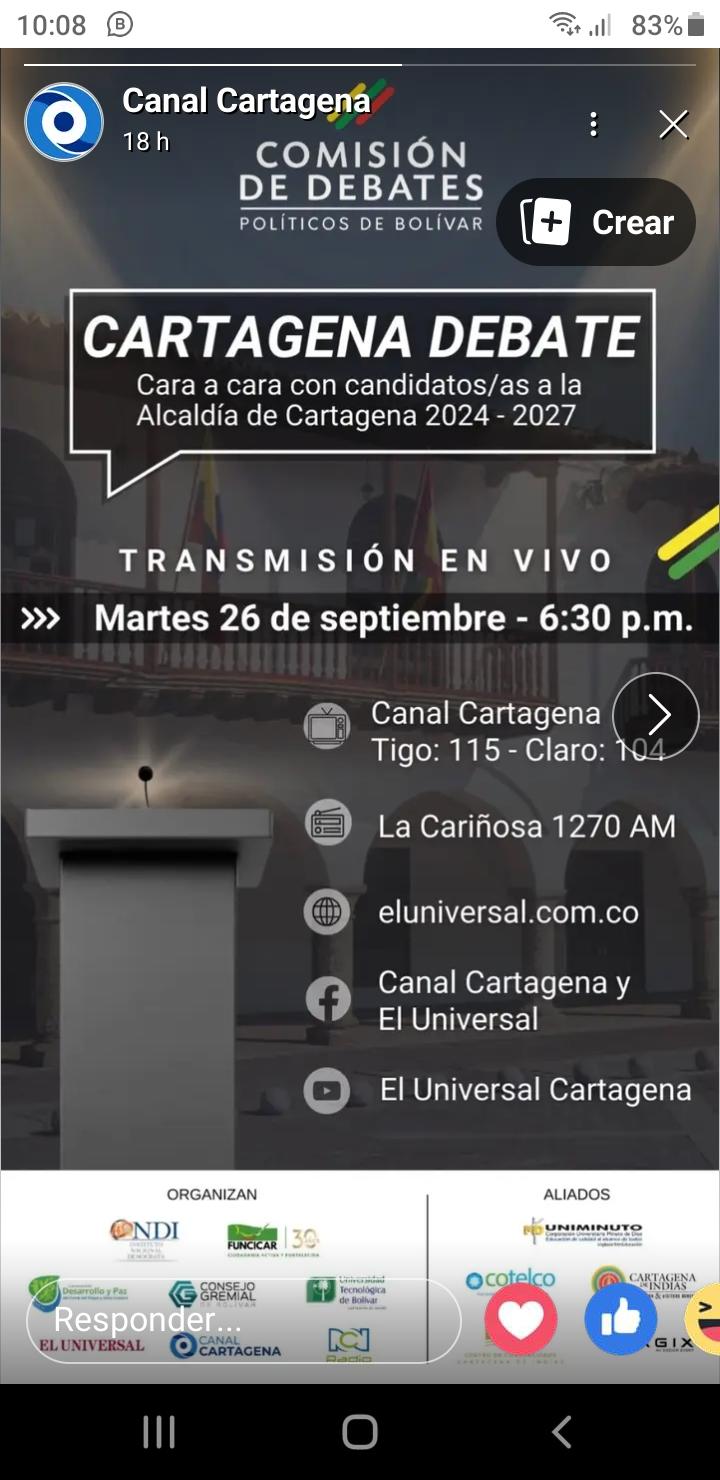Tap Crear to create a story

(596, 222)
